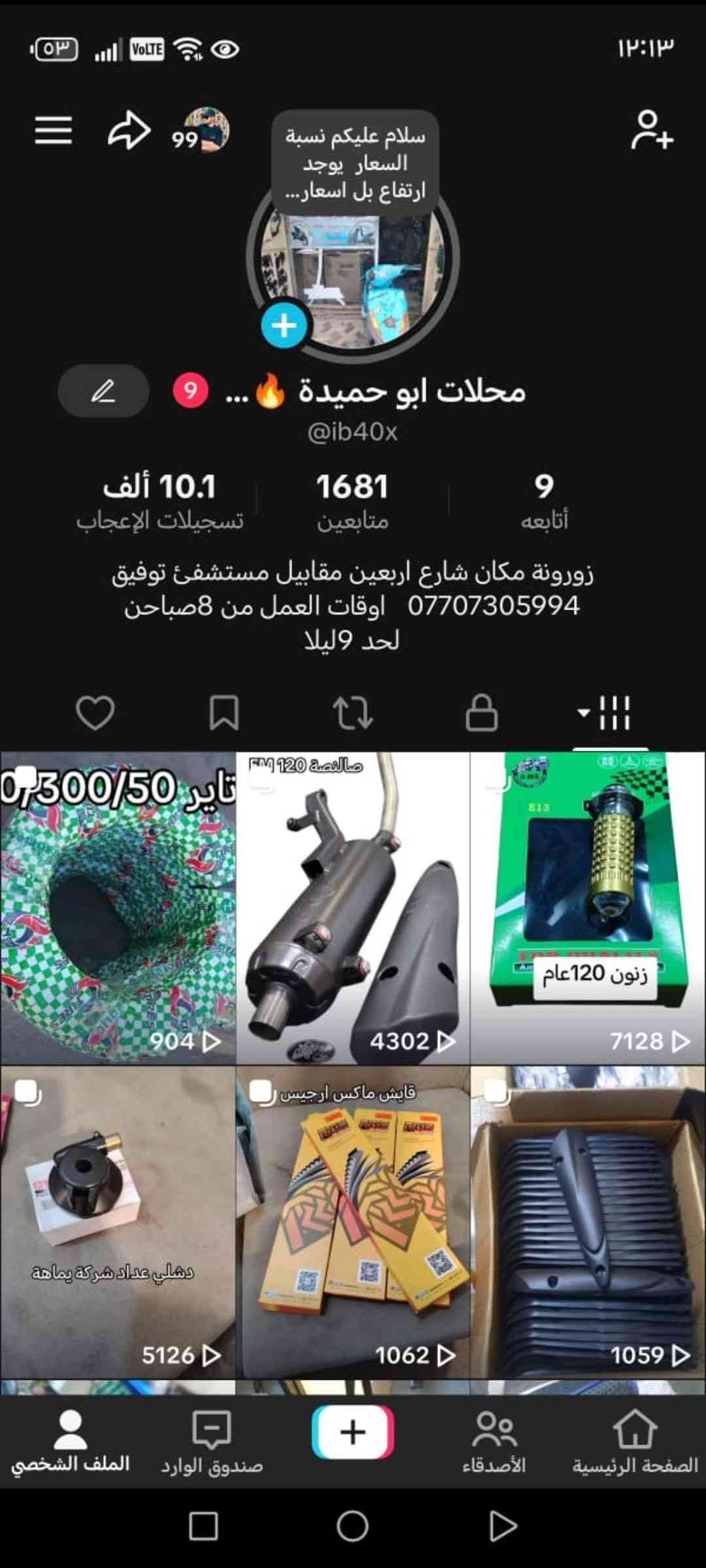The height and width of the screenshot is (1568, 706).
Task: Switch to the saved bookmarks tab
Action: click(x=224, y=711)
